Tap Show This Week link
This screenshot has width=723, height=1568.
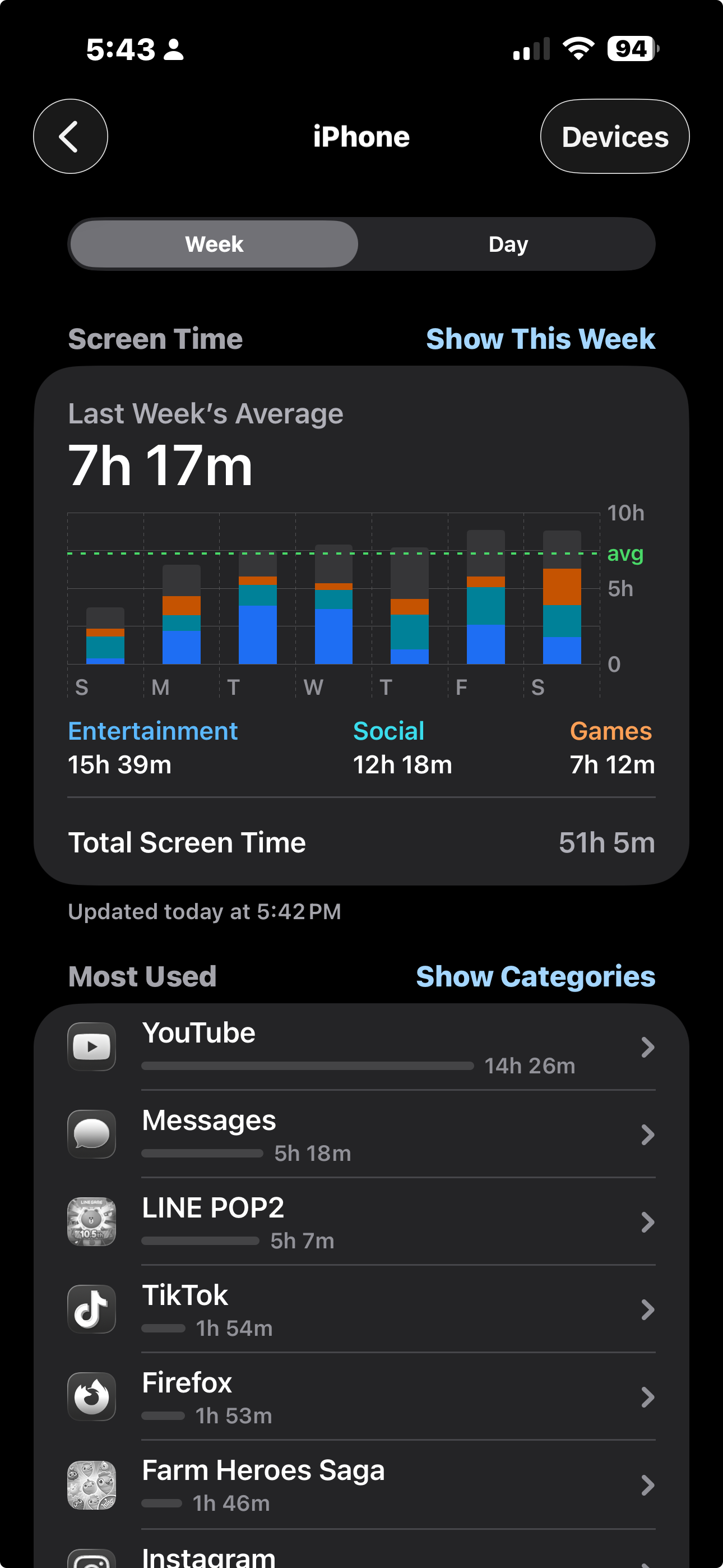pos(540,339)
